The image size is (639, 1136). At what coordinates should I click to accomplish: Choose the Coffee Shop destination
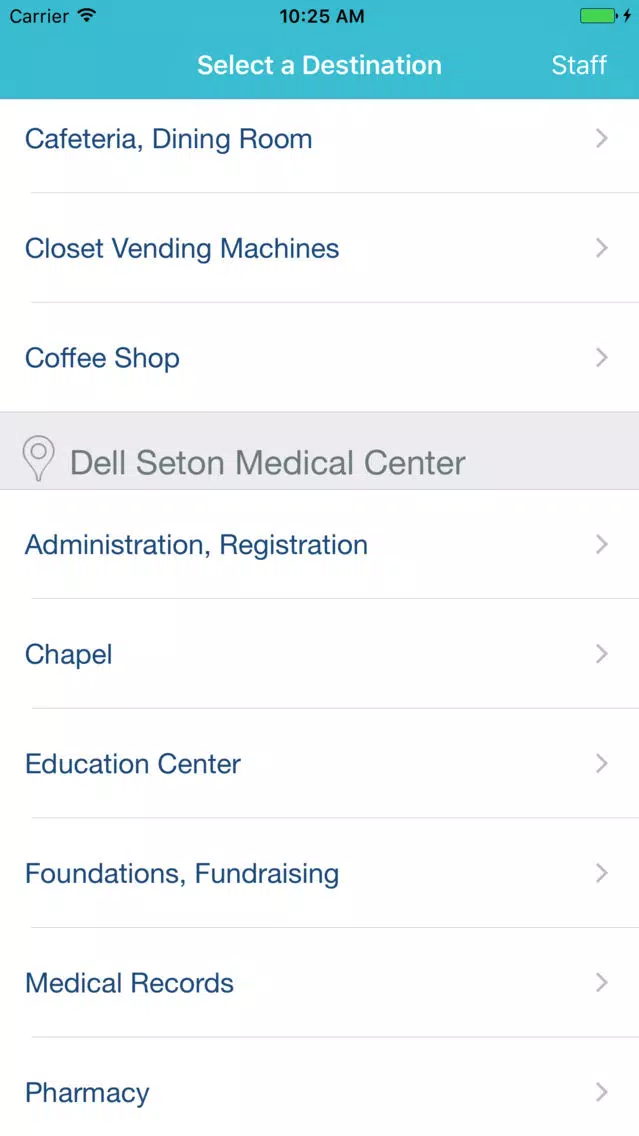click(x=320, y=357)
